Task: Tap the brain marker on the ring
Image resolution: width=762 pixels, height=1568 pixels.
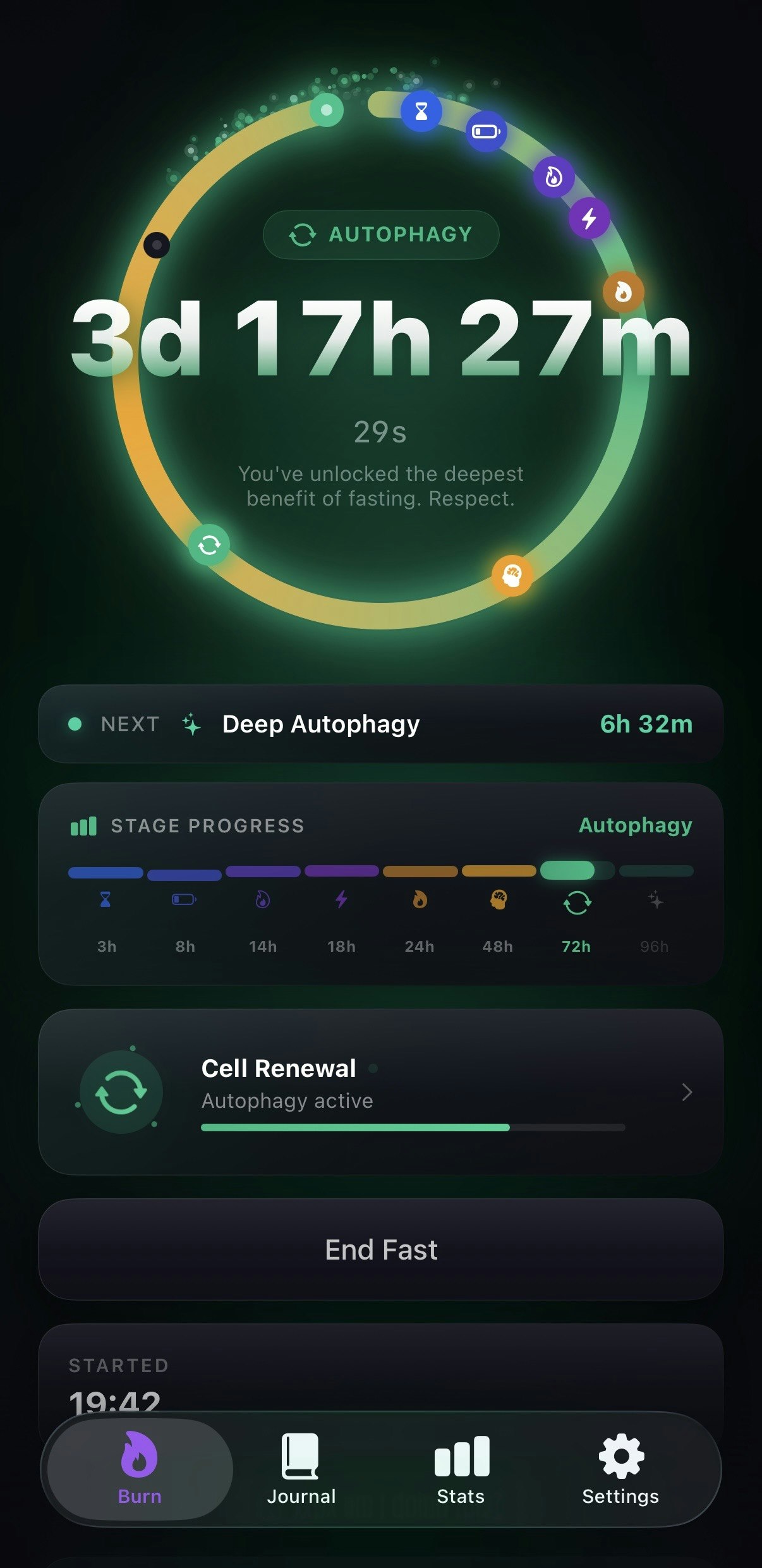Action: coord(512,575)
